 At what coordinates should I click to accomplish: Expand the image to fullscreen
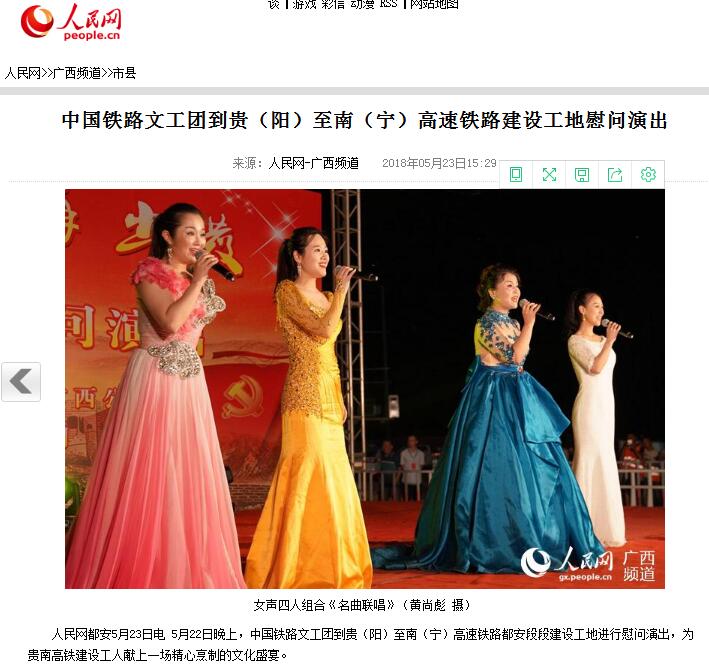click(549, 175)
